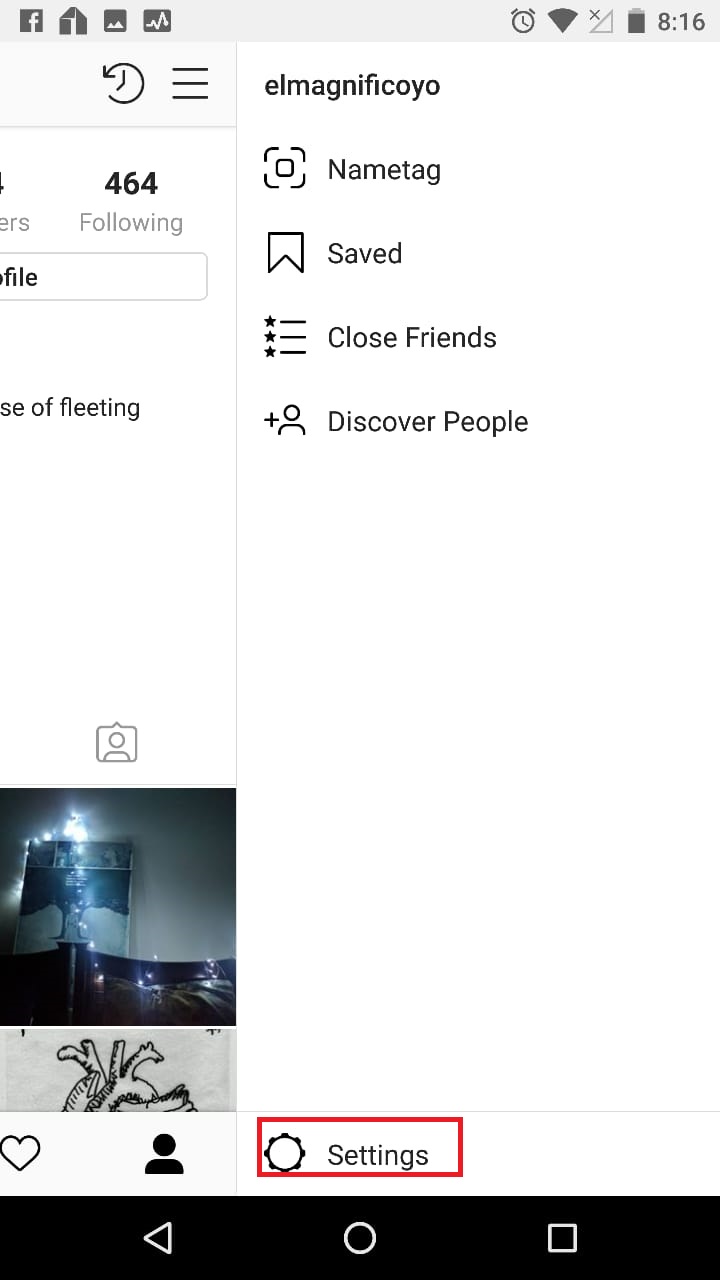
Task: Open the activity heart tab
Action: (20, 1154)
